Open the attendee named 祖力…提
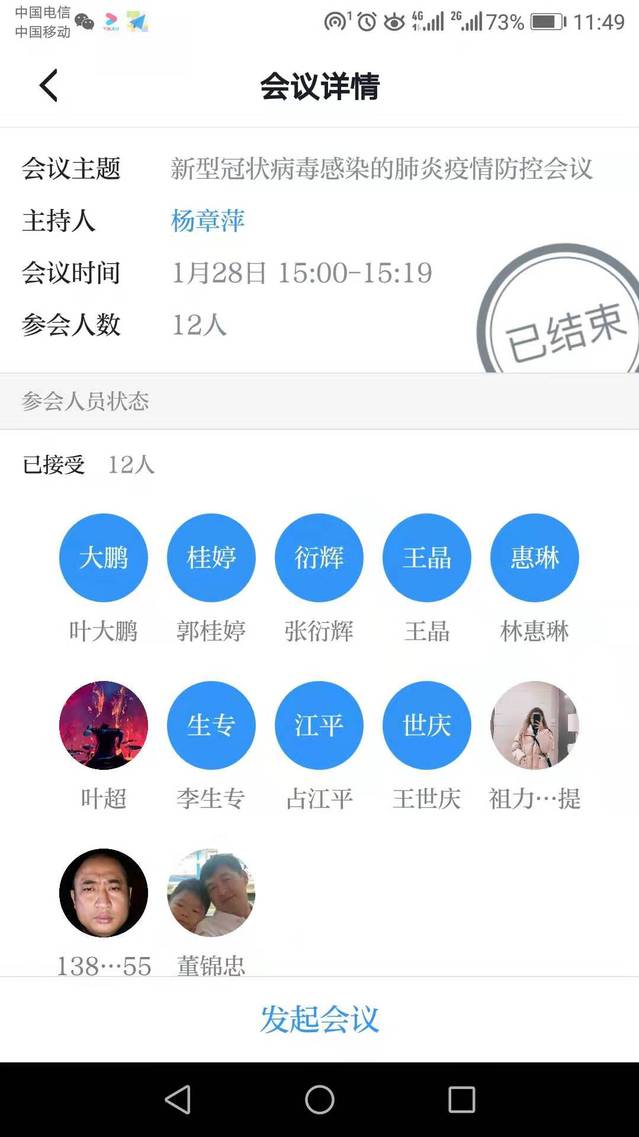 click(534, 725)
